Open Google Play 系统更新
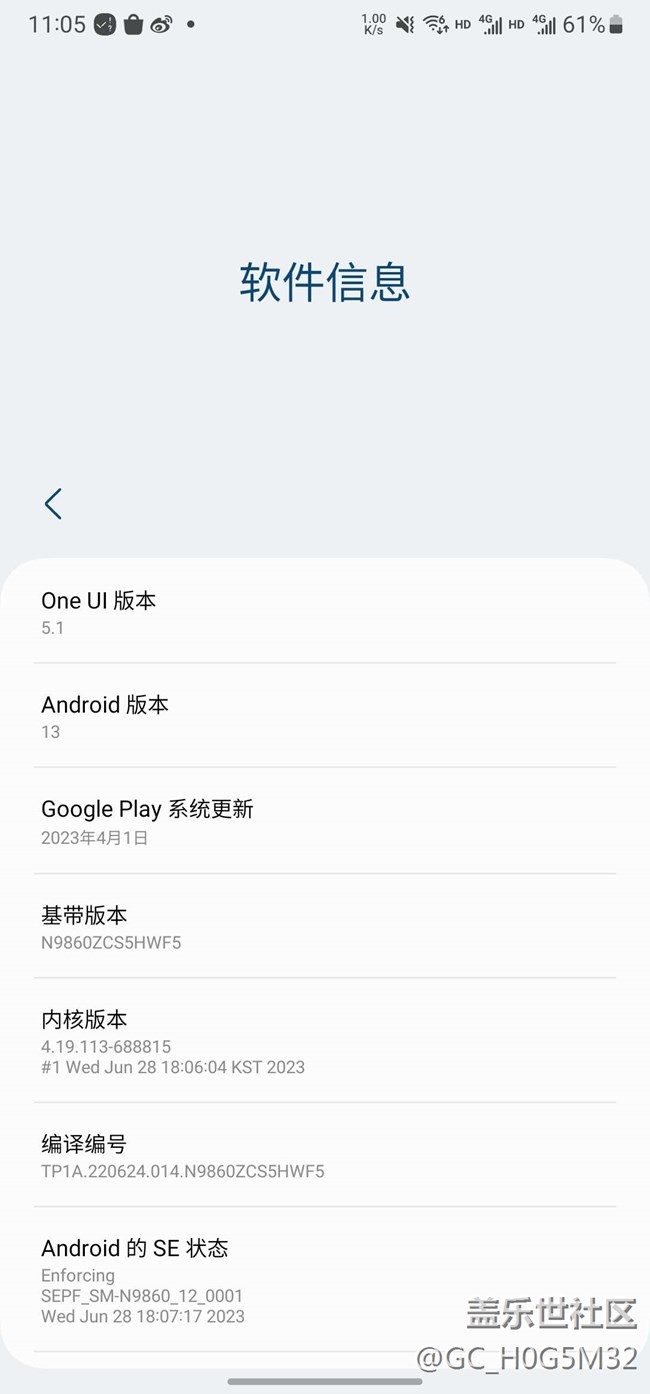Image resolution: width=650 pixels, height=1394 pixels. 325,821
